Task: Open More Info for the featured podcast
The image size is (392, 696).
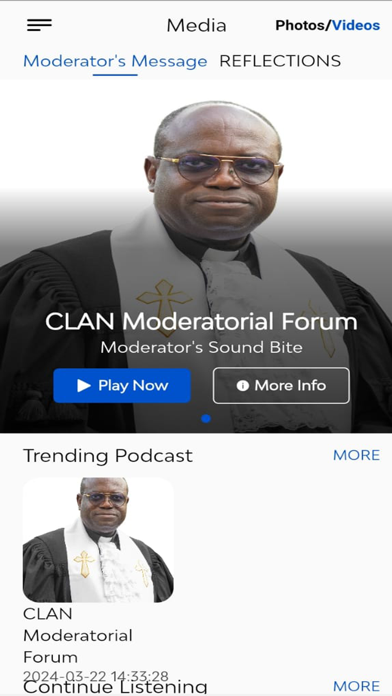Action: click(x=281, y=385)
